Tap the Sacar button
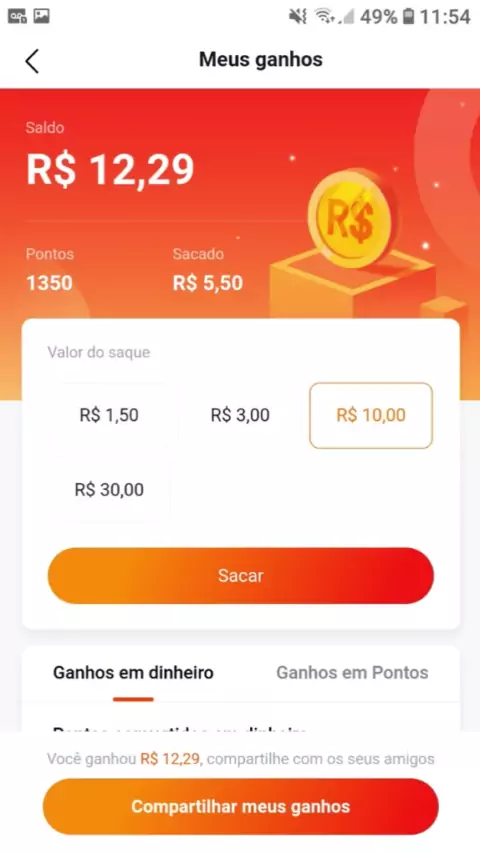 click(x=241, y=576)
